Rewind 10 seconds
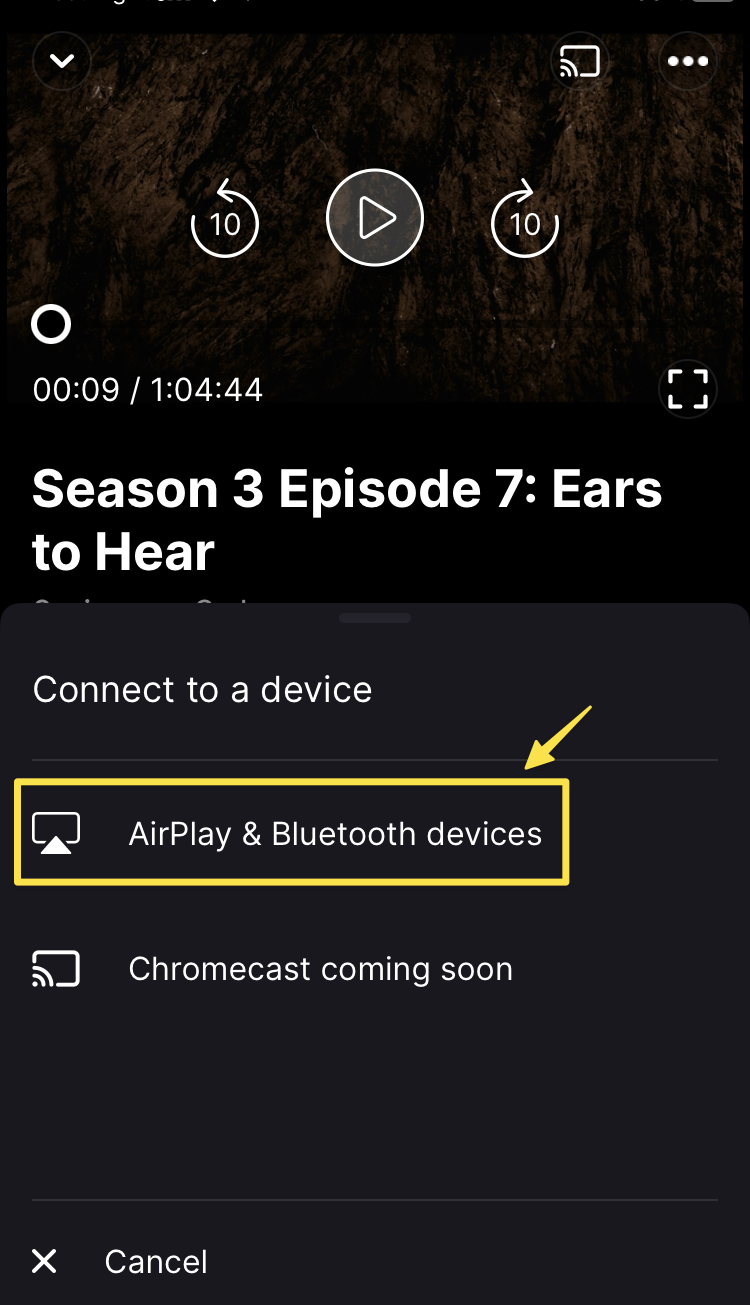 point(225,219)
